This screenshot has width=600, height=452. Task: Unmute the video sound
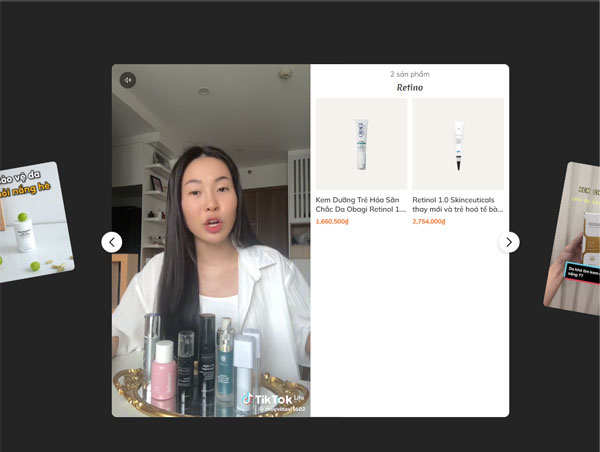[x=127, y=79]
